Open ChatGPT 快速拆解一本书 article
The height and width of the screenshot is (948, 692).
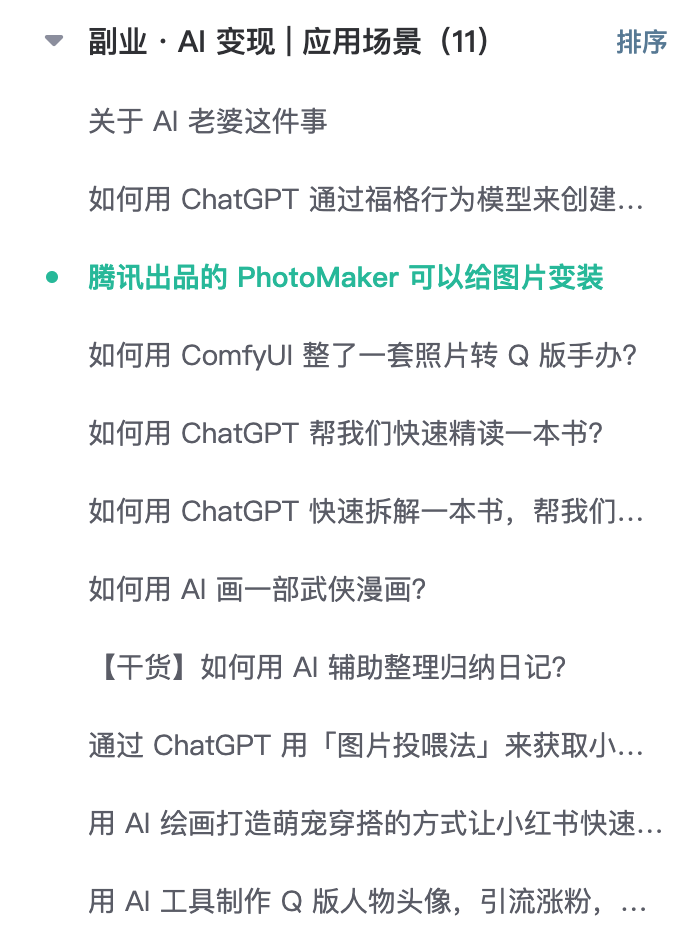click(366, 512)
